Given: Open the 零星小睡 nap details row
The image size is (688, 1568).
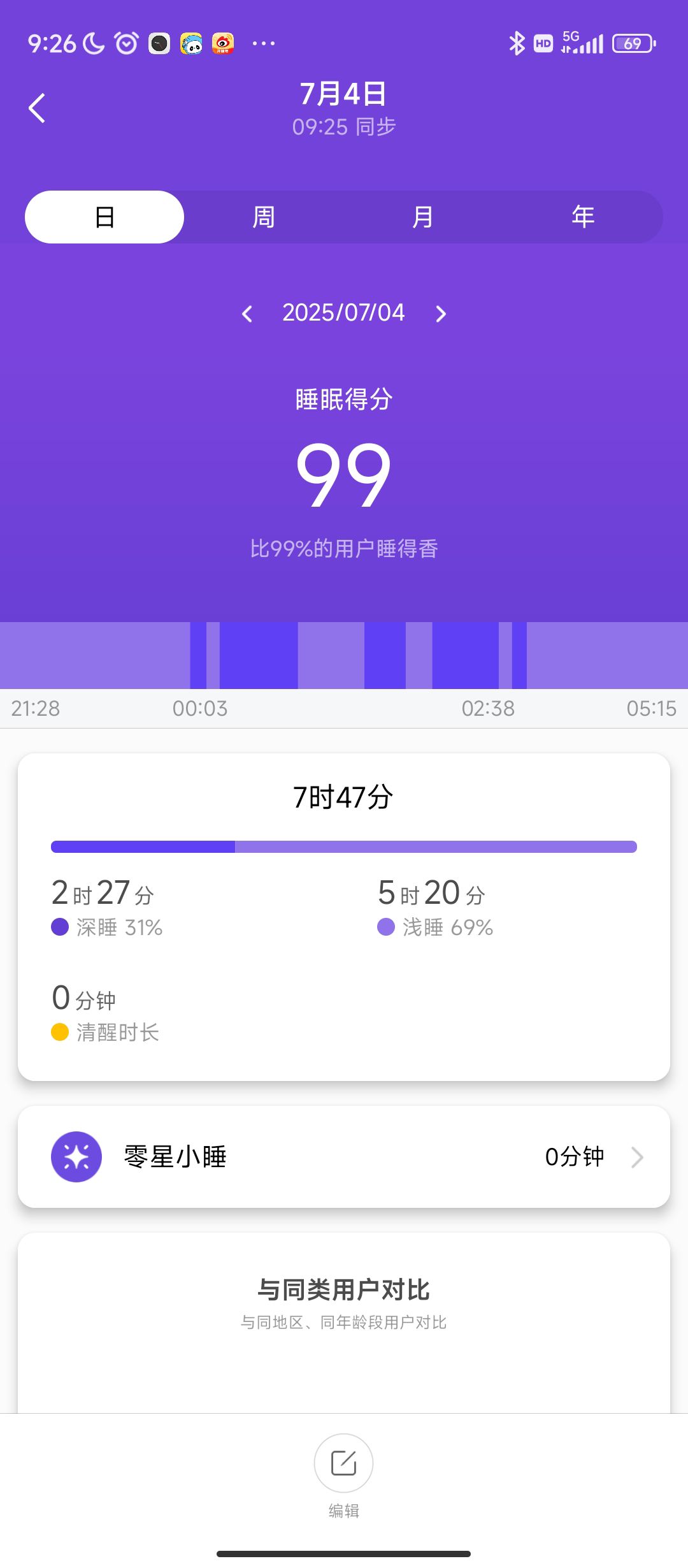Looking at the screenshot, I should click(344, 1156).
